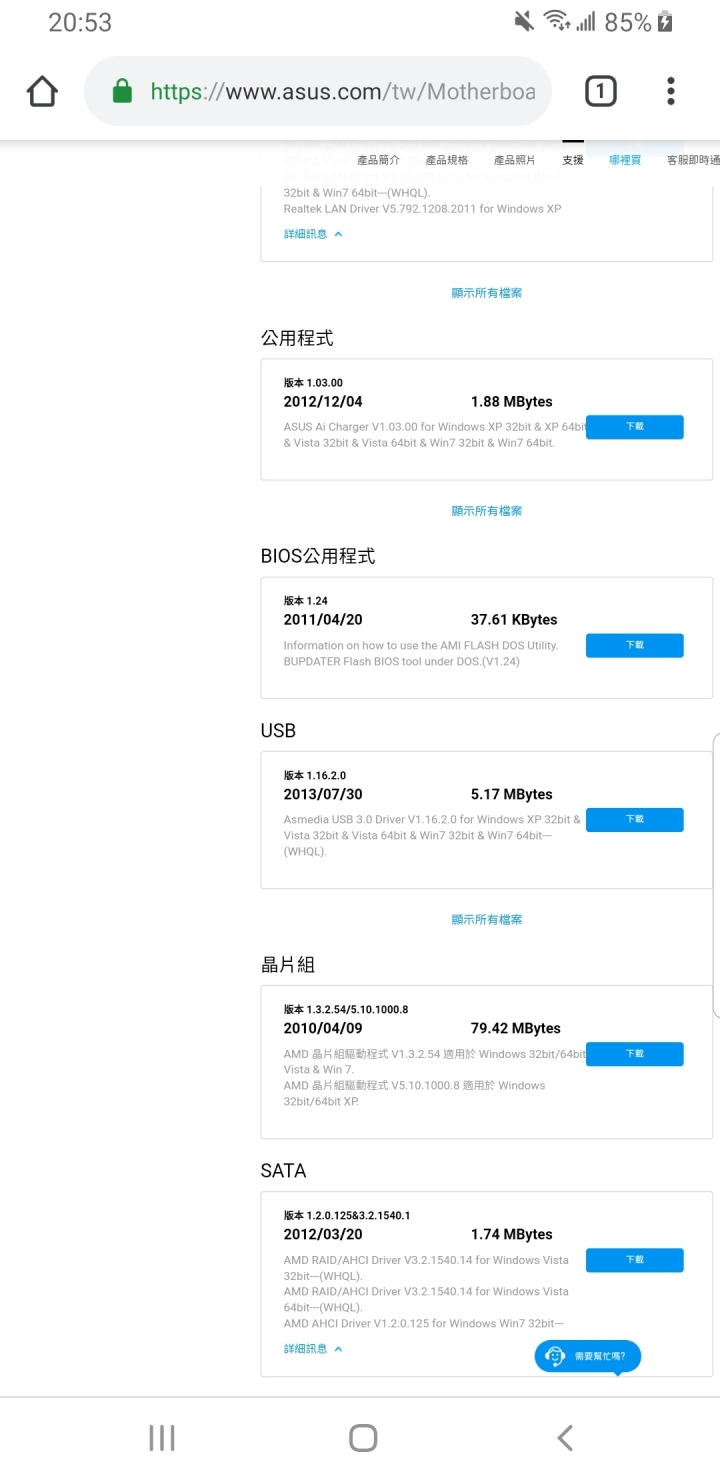Switch to the 產品簡介 tab
This screenshot has width=720, height=1480.
378,160
